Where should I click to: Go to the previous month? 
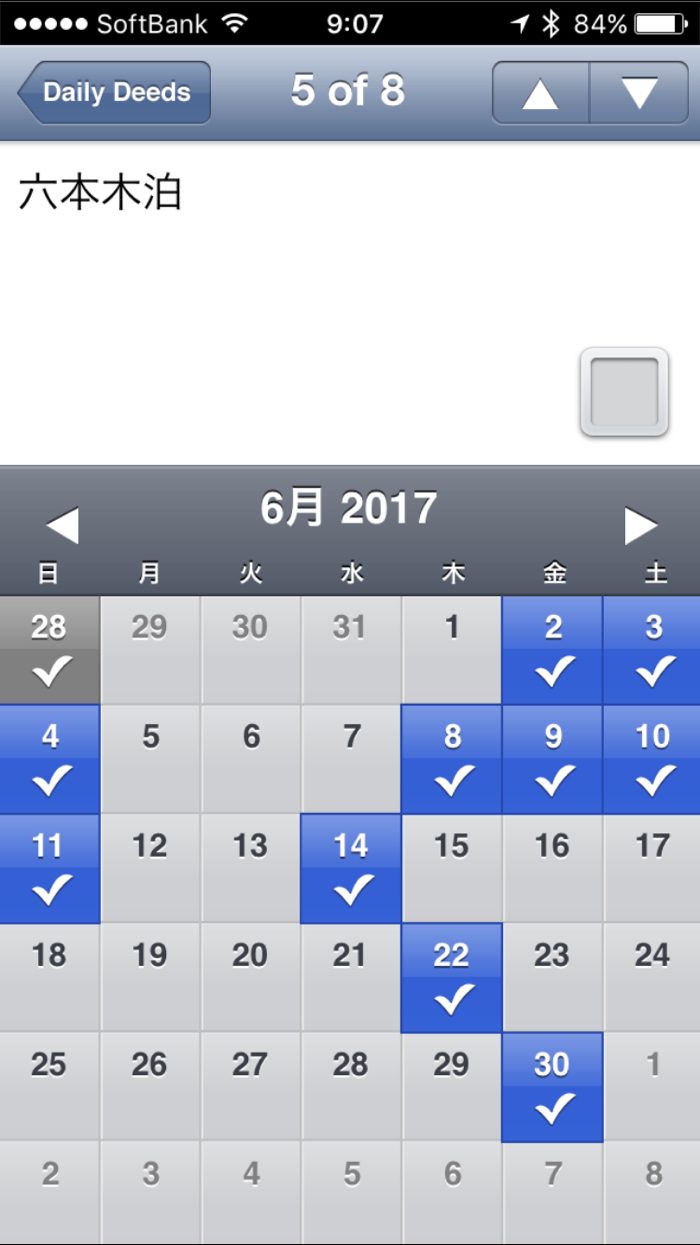pyautogui.click(x=62, y=525)
